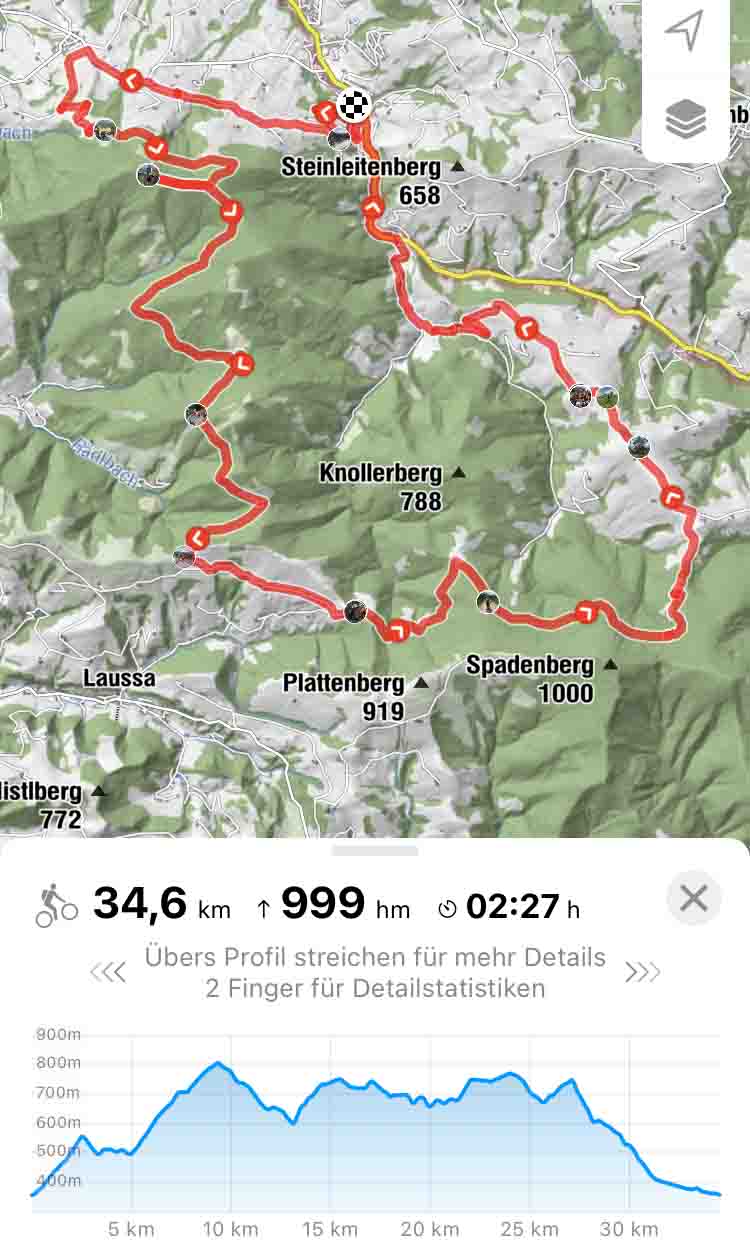The width and height of the screenshot is (750, 1248).
Task: Open the map layers selector
Action: (685, 120)
